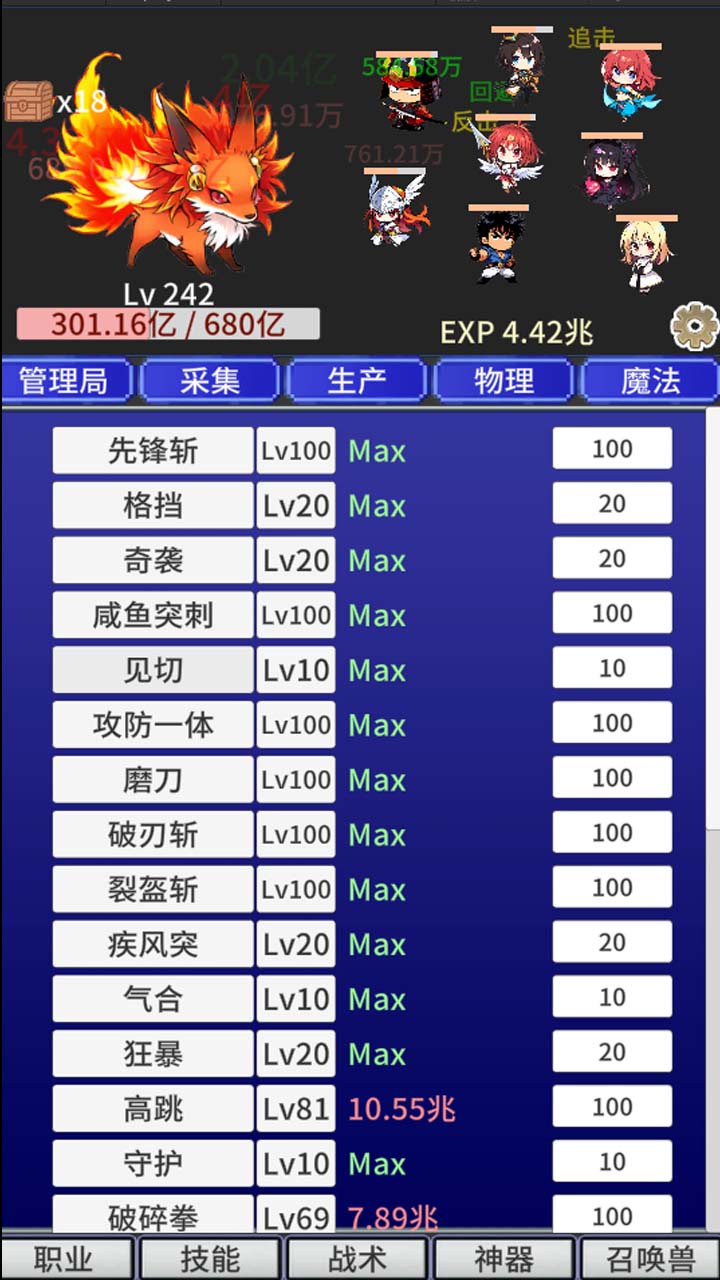Switch to the 生产 tab

(x=357, y=381)
